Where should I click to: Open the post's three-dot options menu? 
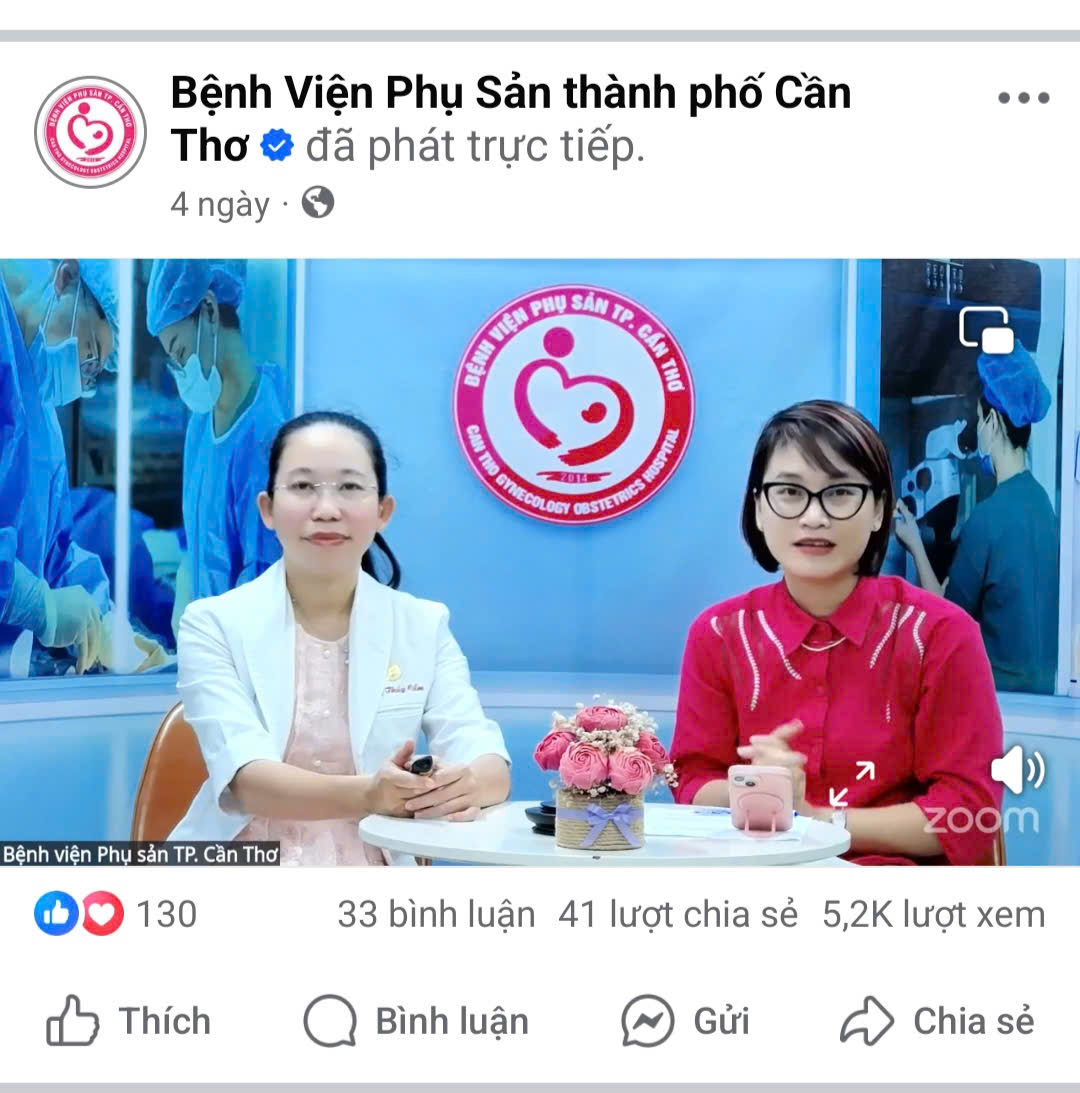pyautogui.click(x=1023, y=98)
